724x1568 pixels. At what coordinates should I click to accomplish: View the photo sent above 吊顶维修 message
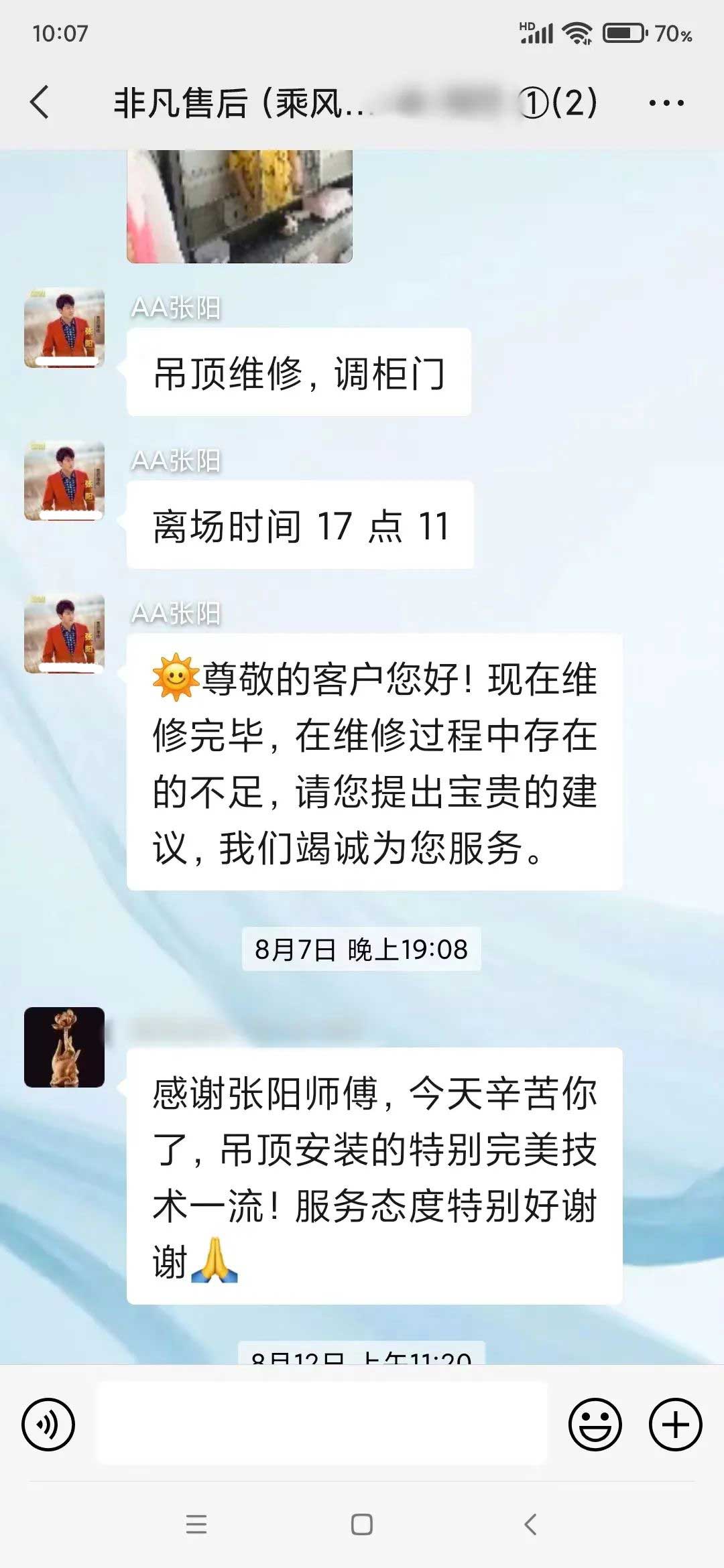(239, 206)
